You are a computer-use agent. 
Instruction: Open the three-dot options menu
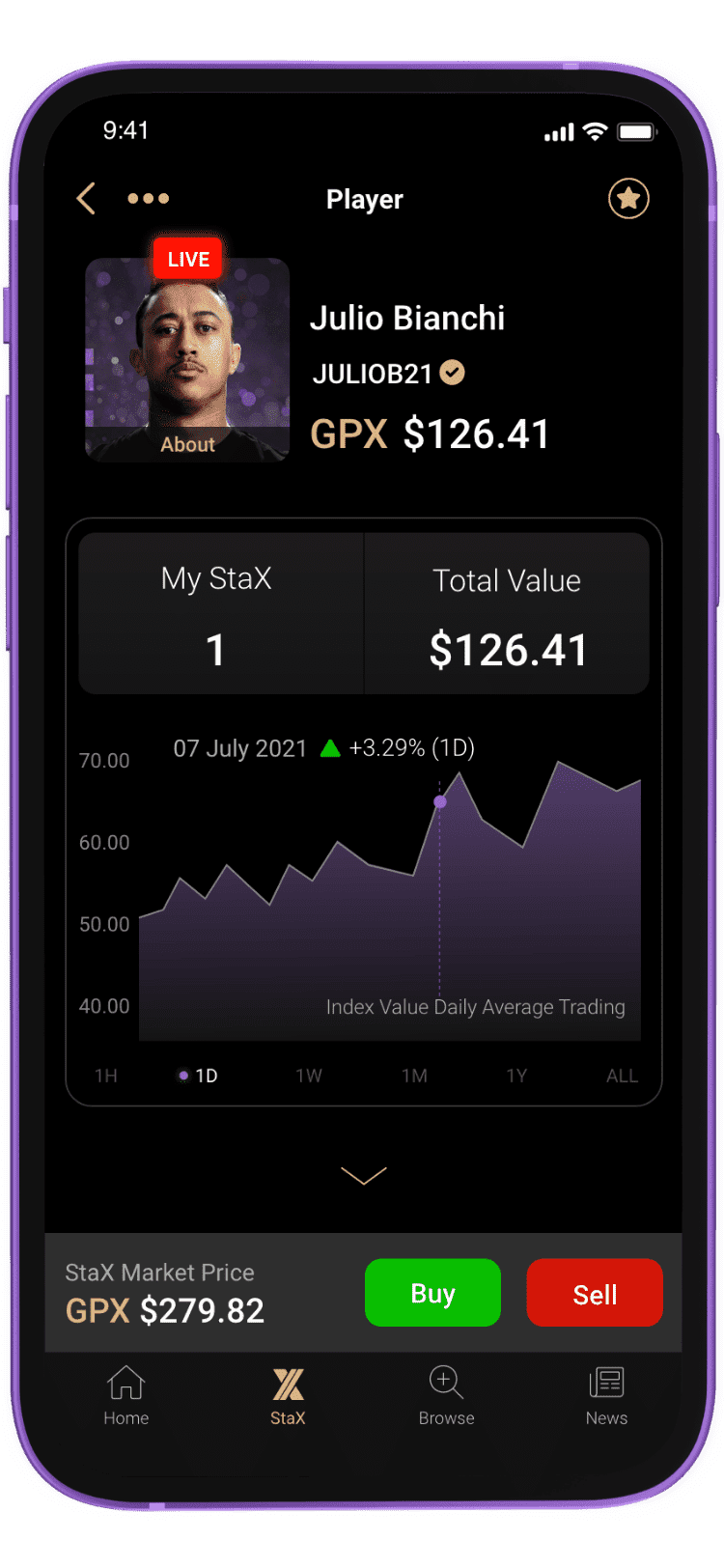pyautogui.click(x=149, y=199)
